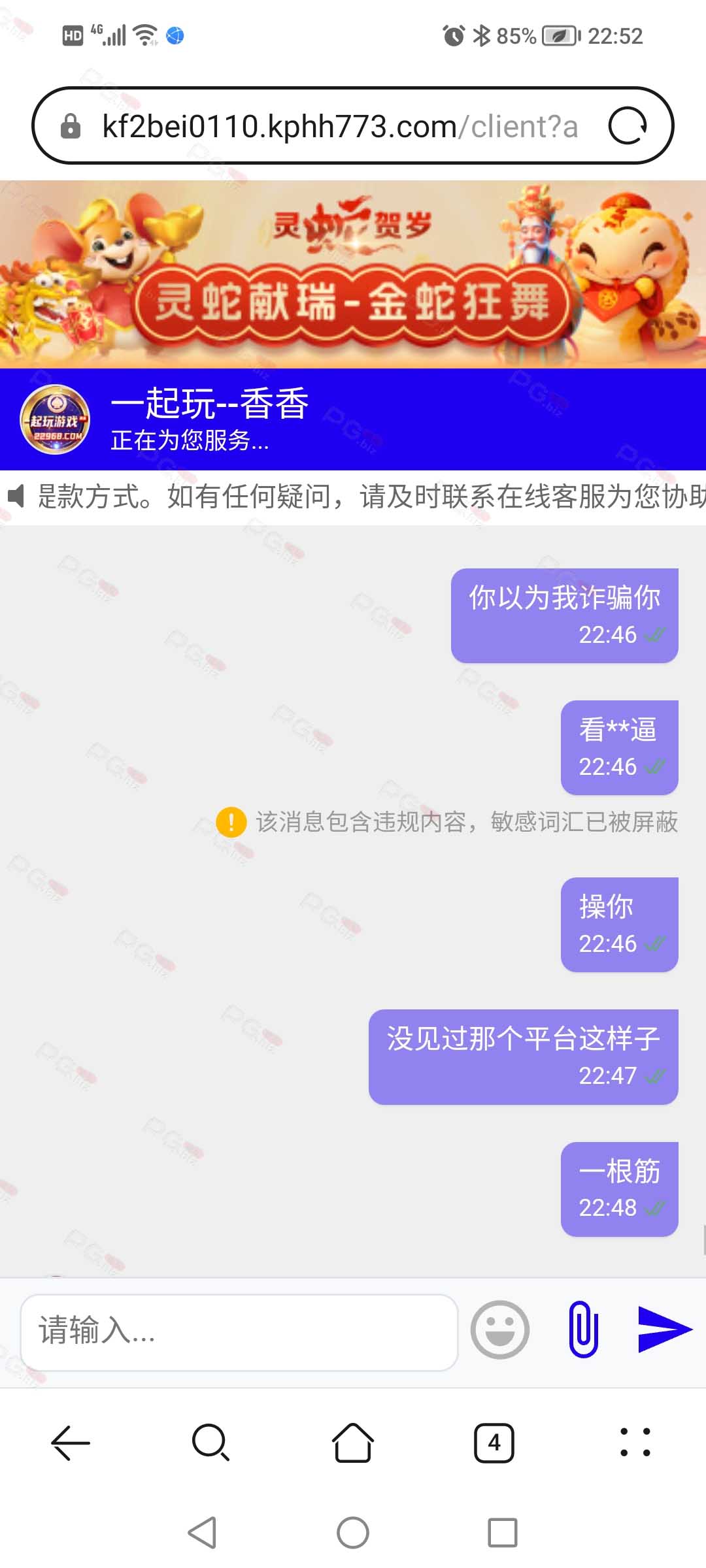
Task: Open the browser's four-dot menu
Action: 635,1442
